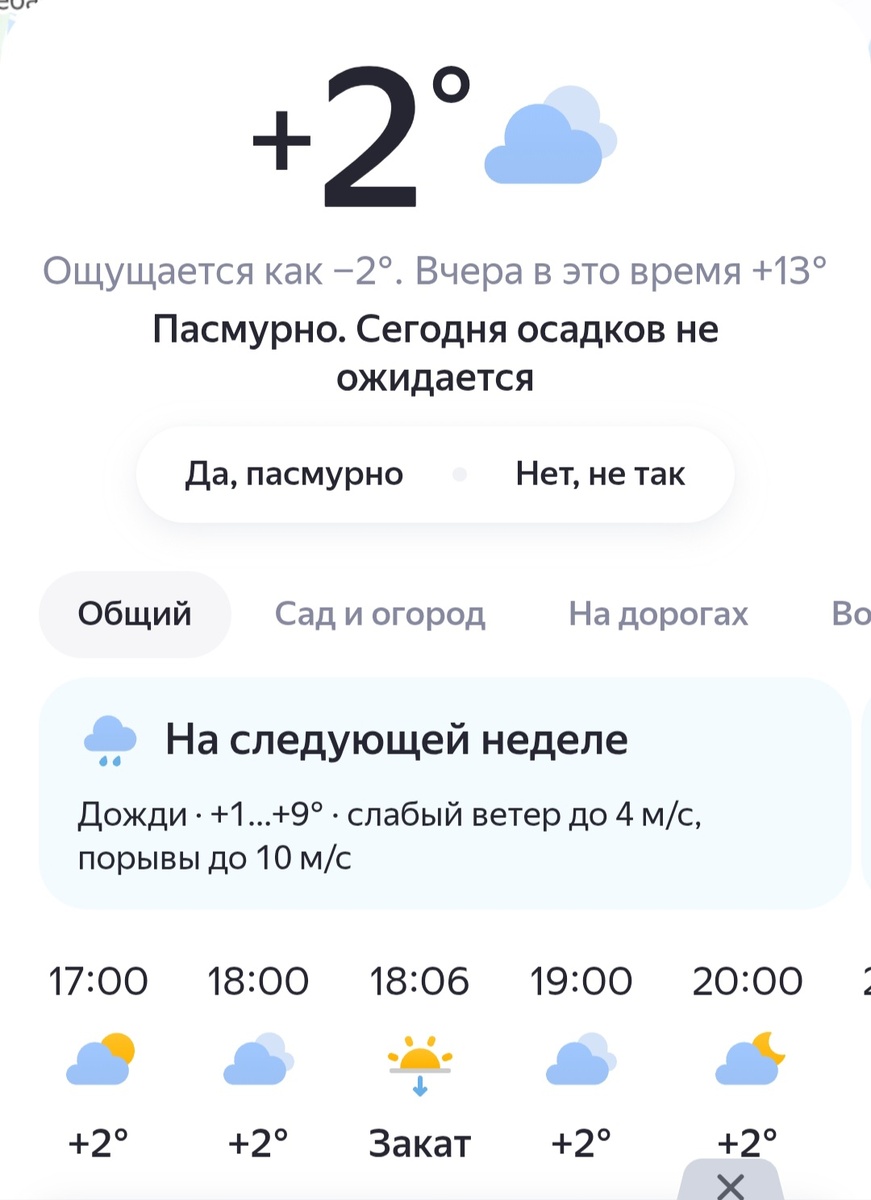
Task: Select the 'Общий' tab
Action: pos(134,614)
